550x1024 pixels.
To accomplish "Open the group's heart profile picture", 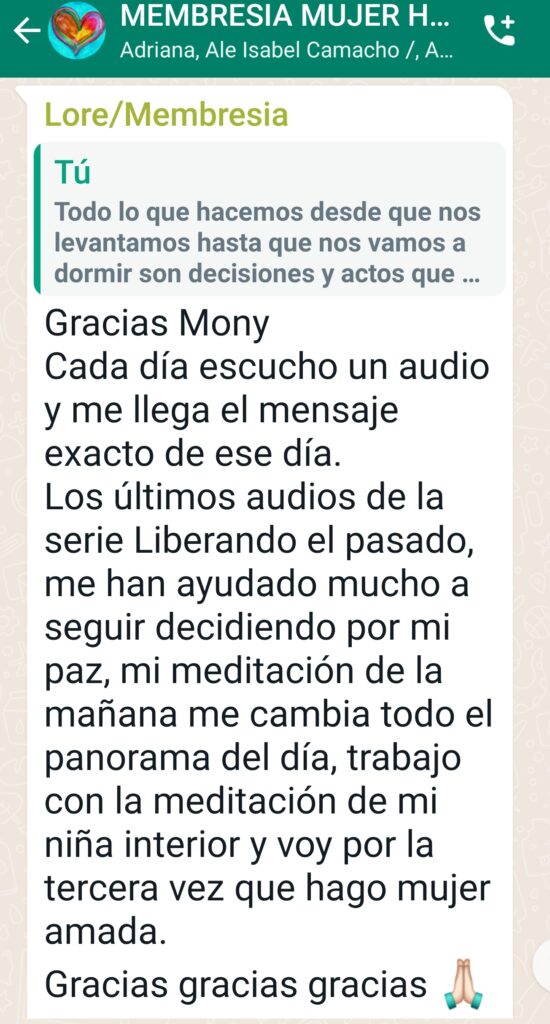I will point(76,31).
